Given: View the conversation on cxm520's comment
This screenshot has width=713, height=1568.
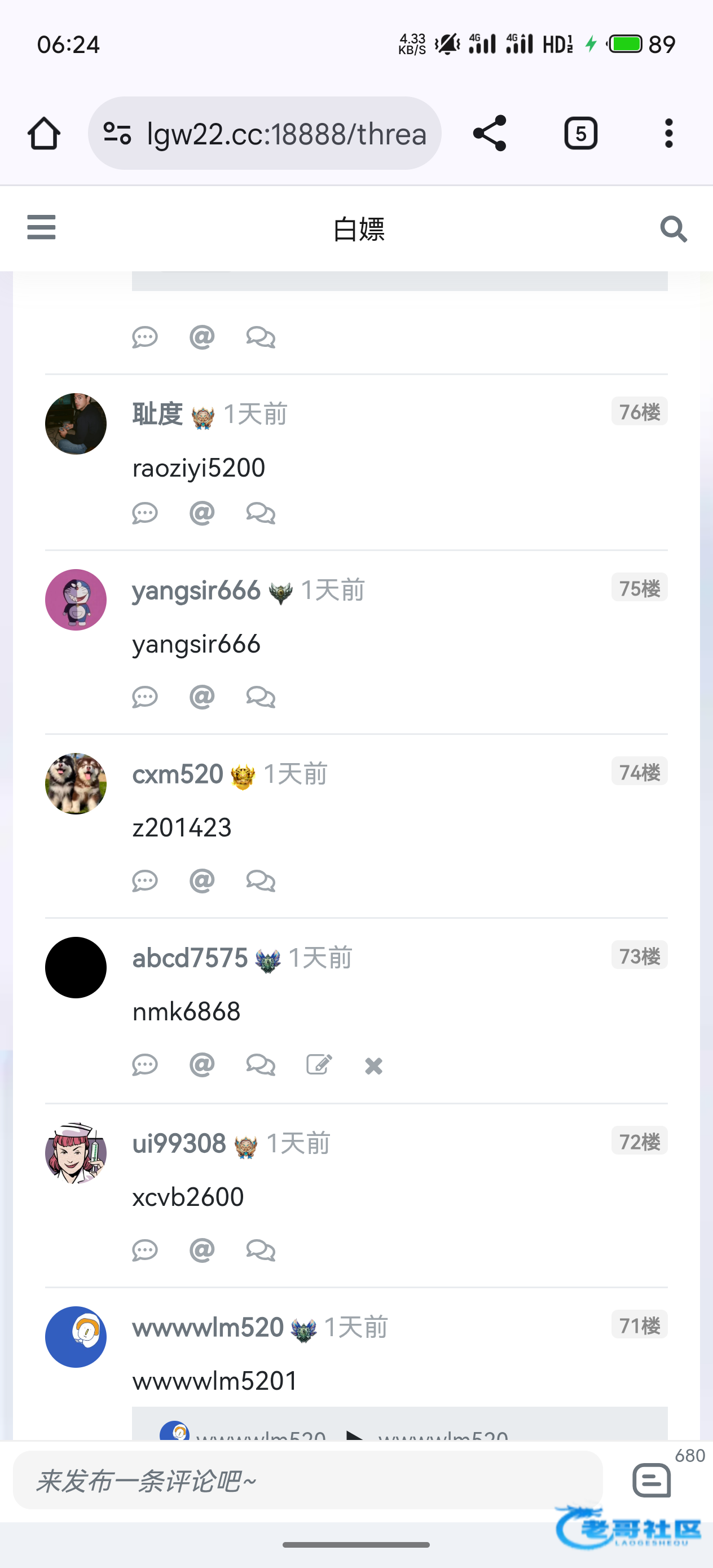Looking at the screenshot, I should point(261,881).
